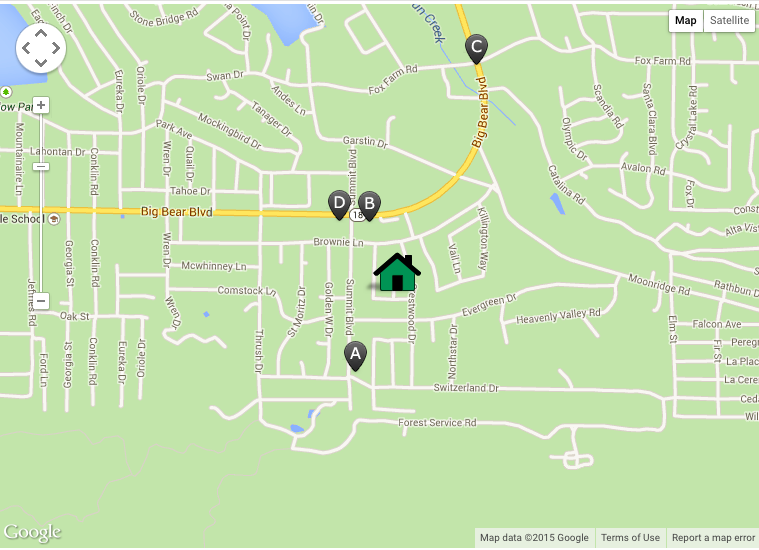Open the Terms of Use link
Screen dimensions: 759x550
click(630, 538)
